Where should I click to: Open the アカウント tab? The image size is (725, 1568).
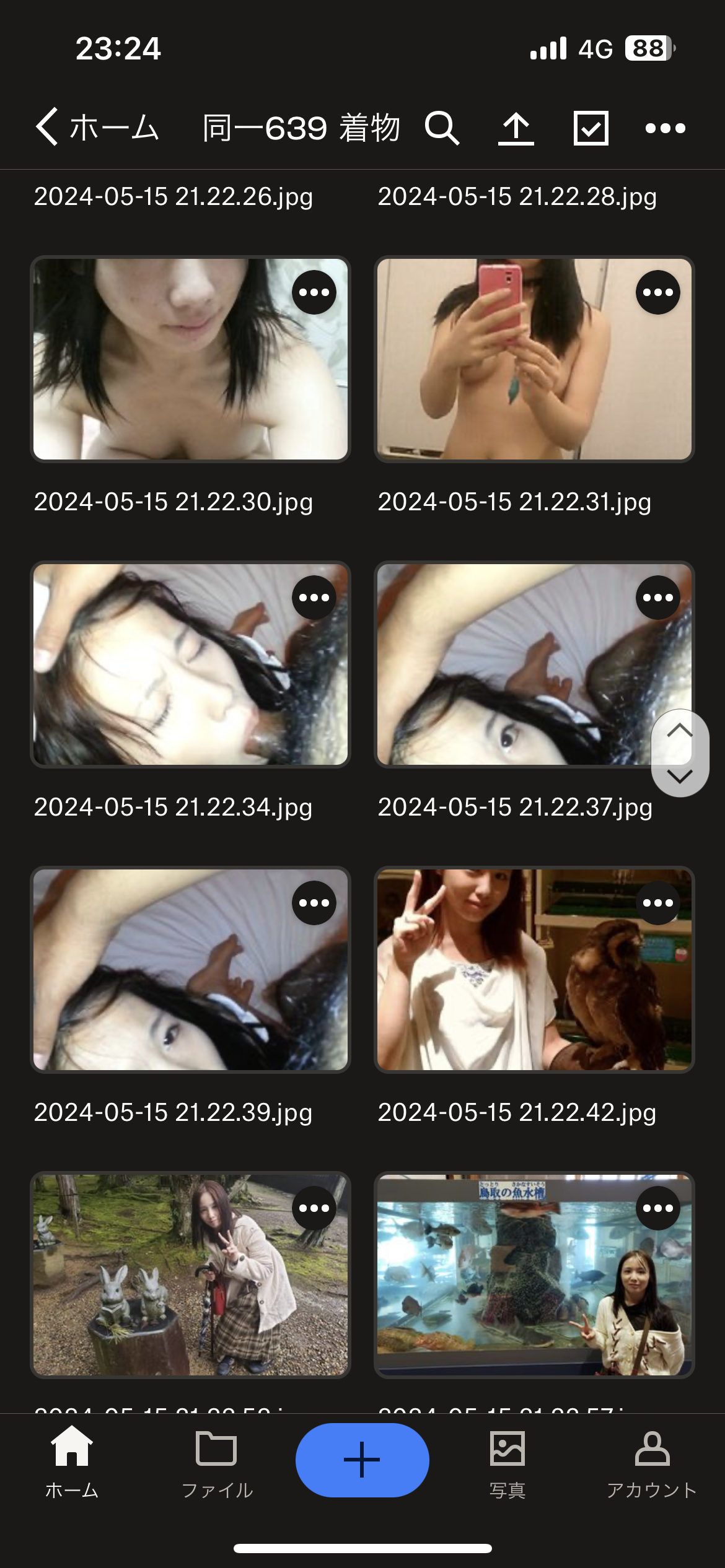coord(652,1460)
